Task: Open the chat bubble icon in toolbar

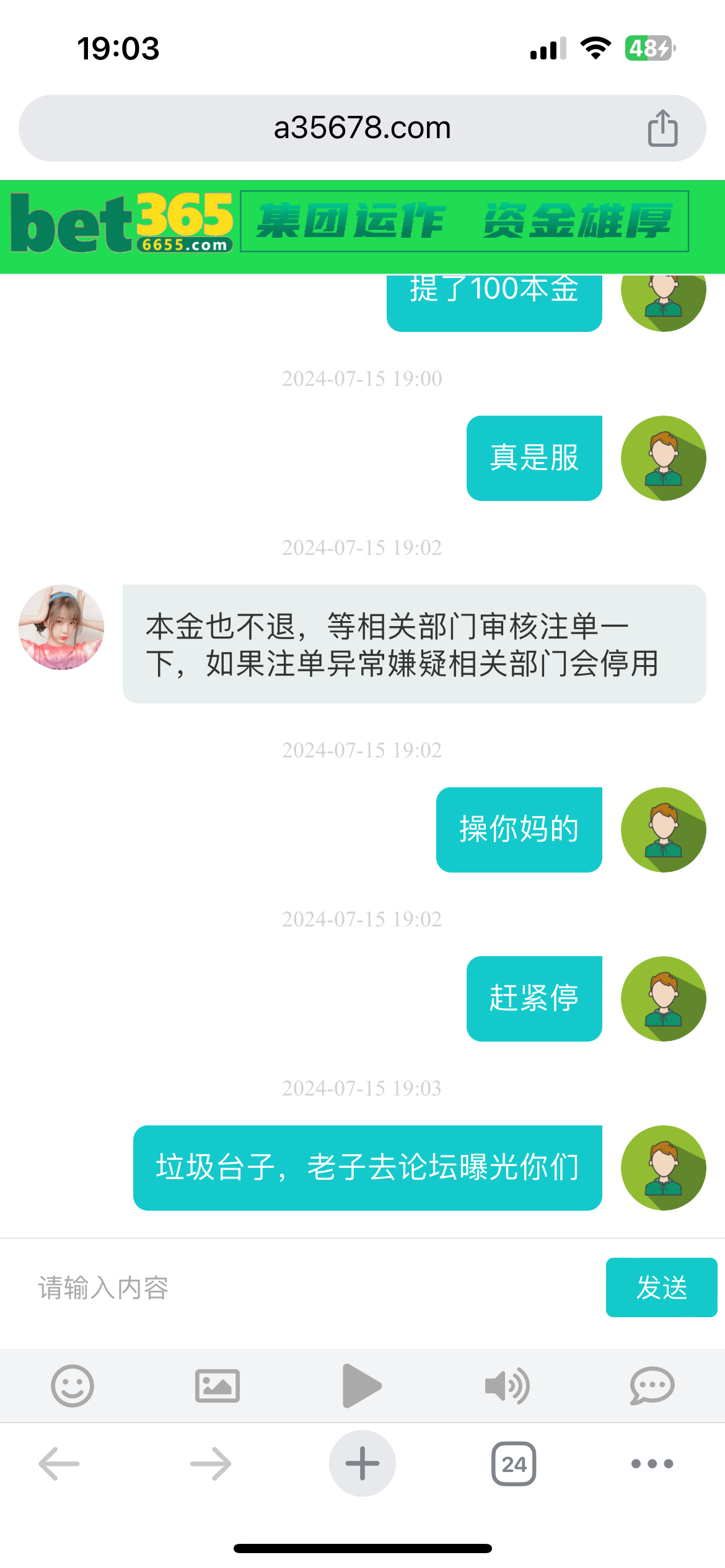Action: point(652,1386)
